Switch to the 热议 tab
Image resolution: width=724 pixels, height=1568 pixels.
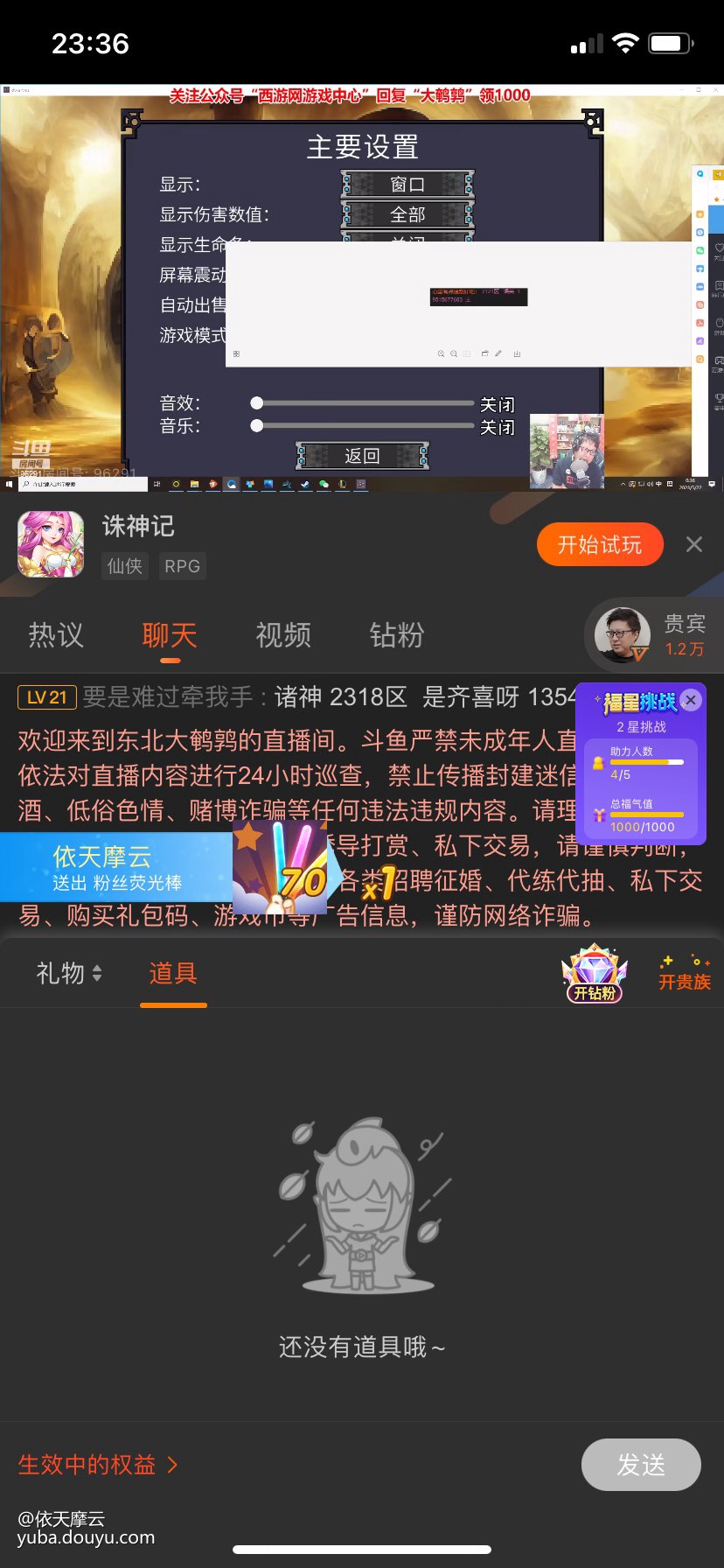point(56,635)
